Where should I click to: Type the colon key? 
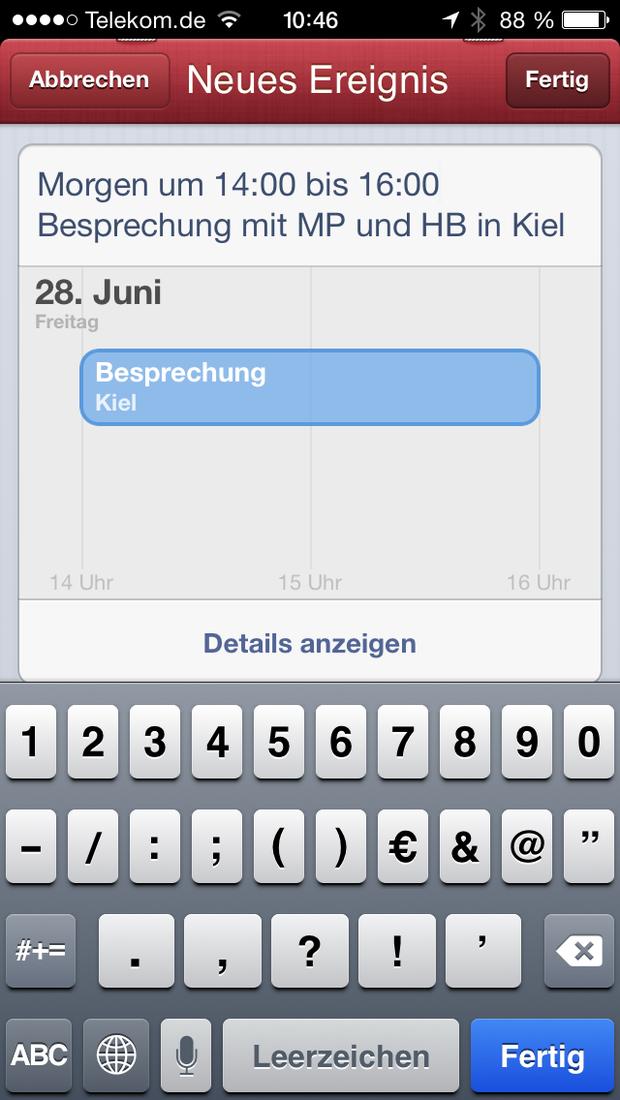[155, 847]
